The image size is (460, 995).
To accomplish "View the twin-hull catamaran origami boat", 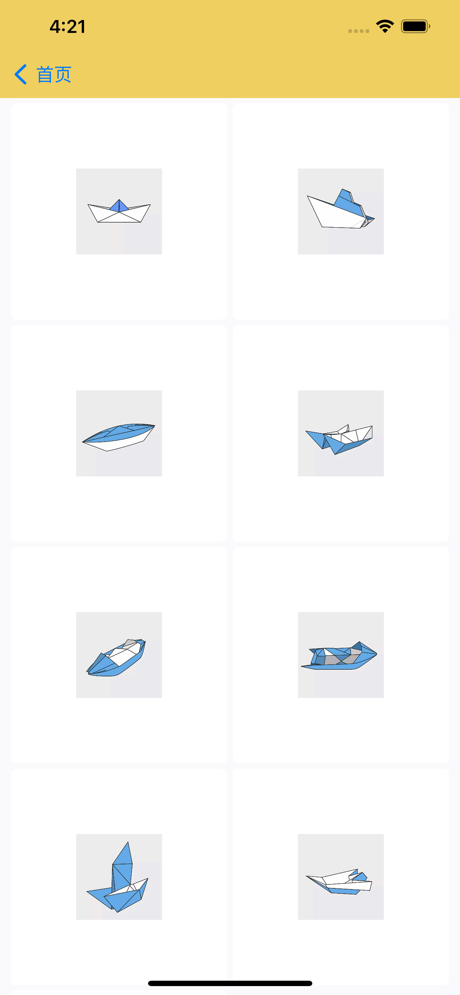I will click(x=341, y=433).
